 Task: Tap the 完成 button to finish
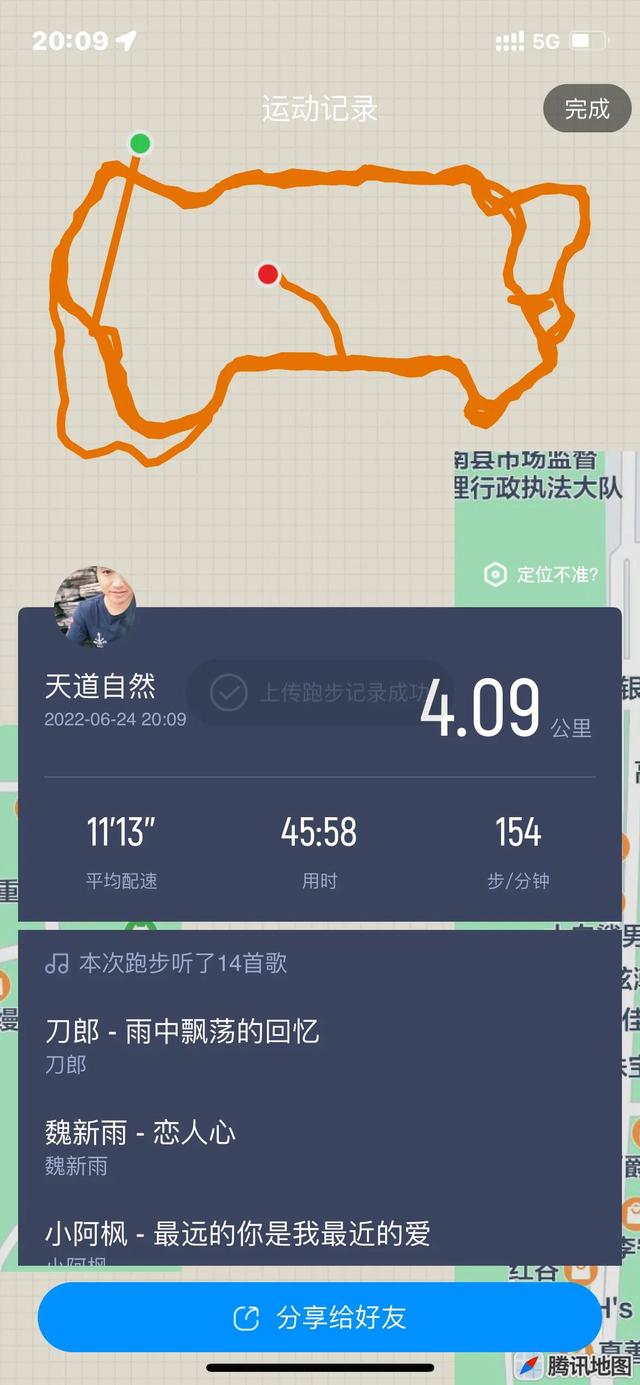[587, 109]
